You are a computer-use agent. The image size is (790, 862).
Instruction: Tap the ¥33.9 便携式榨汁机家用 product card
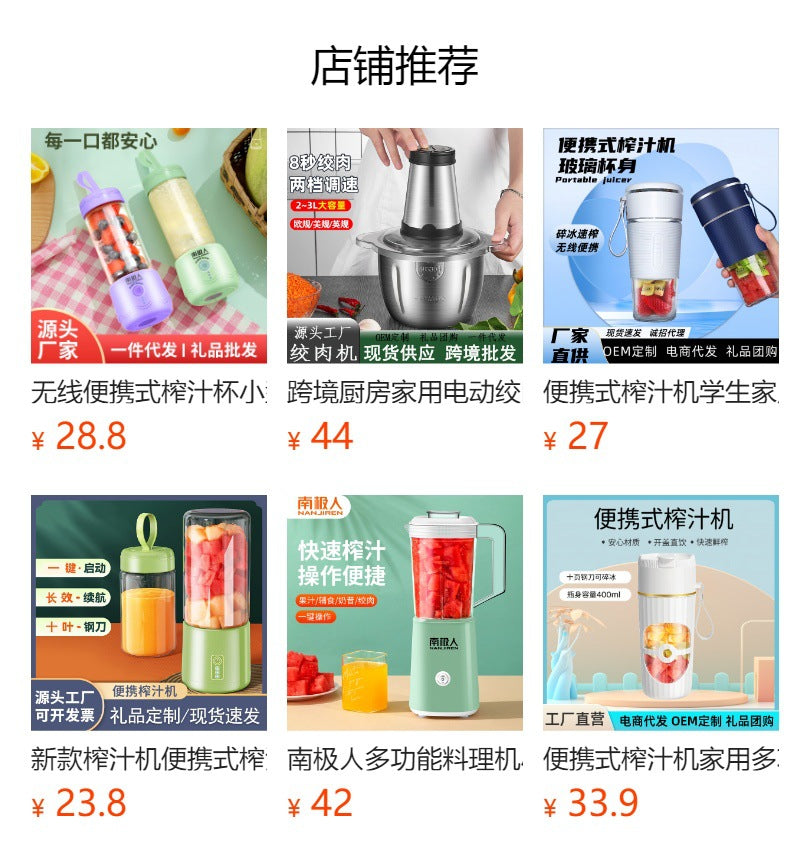point(660,613)
